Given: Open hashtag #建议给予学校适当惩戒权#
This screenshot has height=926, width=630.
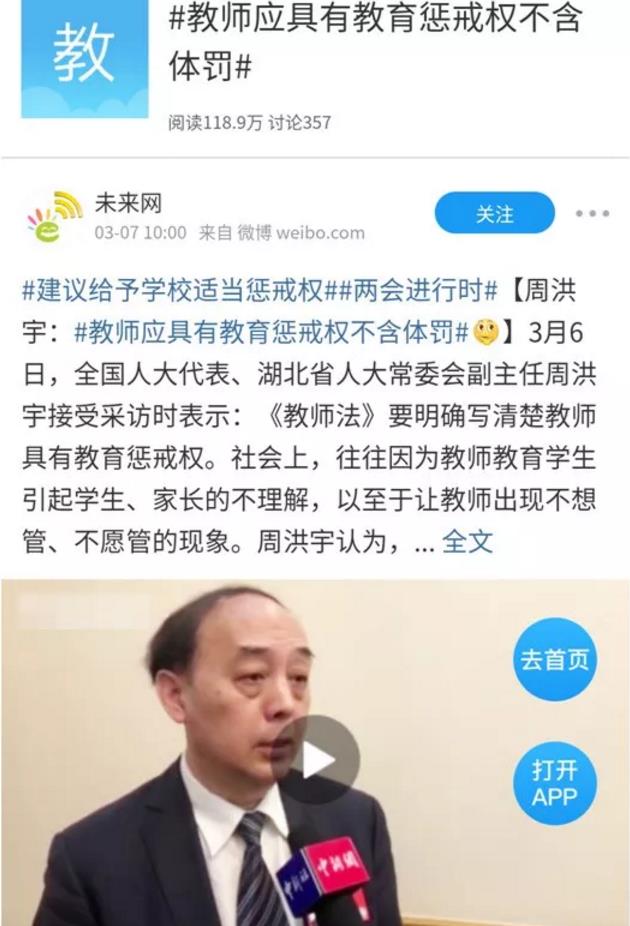Looking at the screenshot, I should click(172, 291).
